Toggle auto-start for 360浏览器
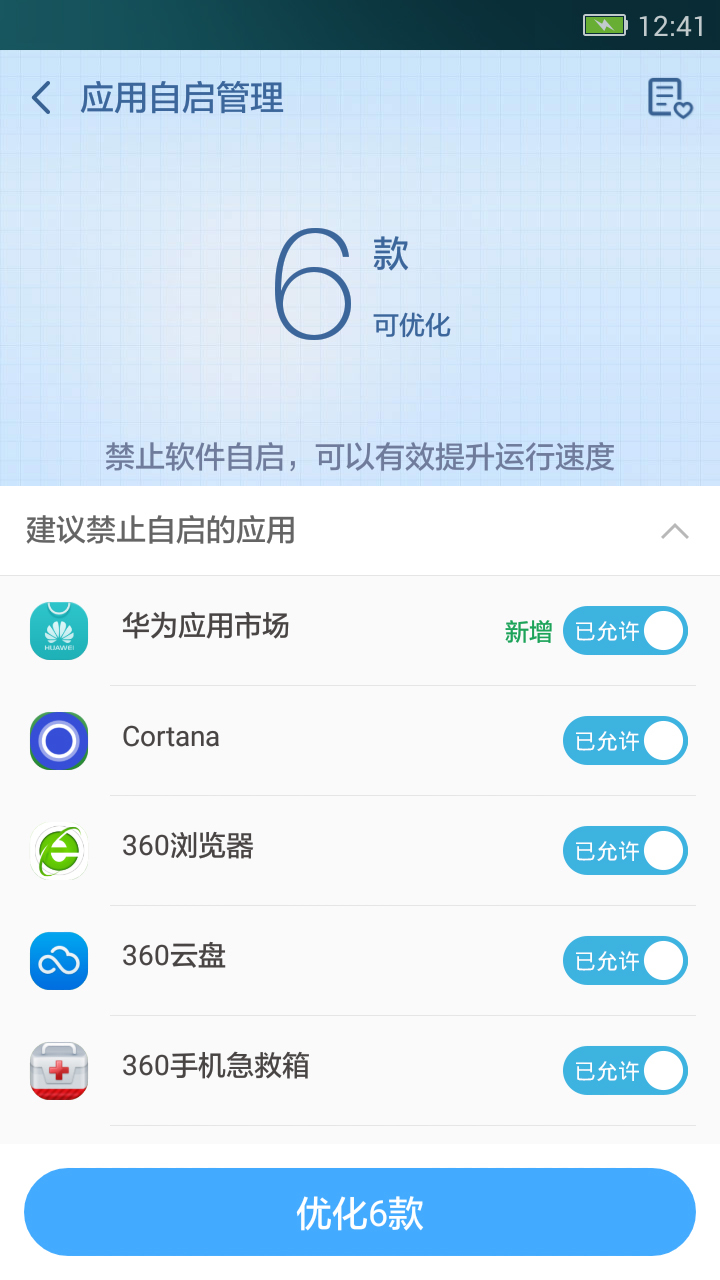Viewport: 720px width, 1280px height. tap(625, 851)
